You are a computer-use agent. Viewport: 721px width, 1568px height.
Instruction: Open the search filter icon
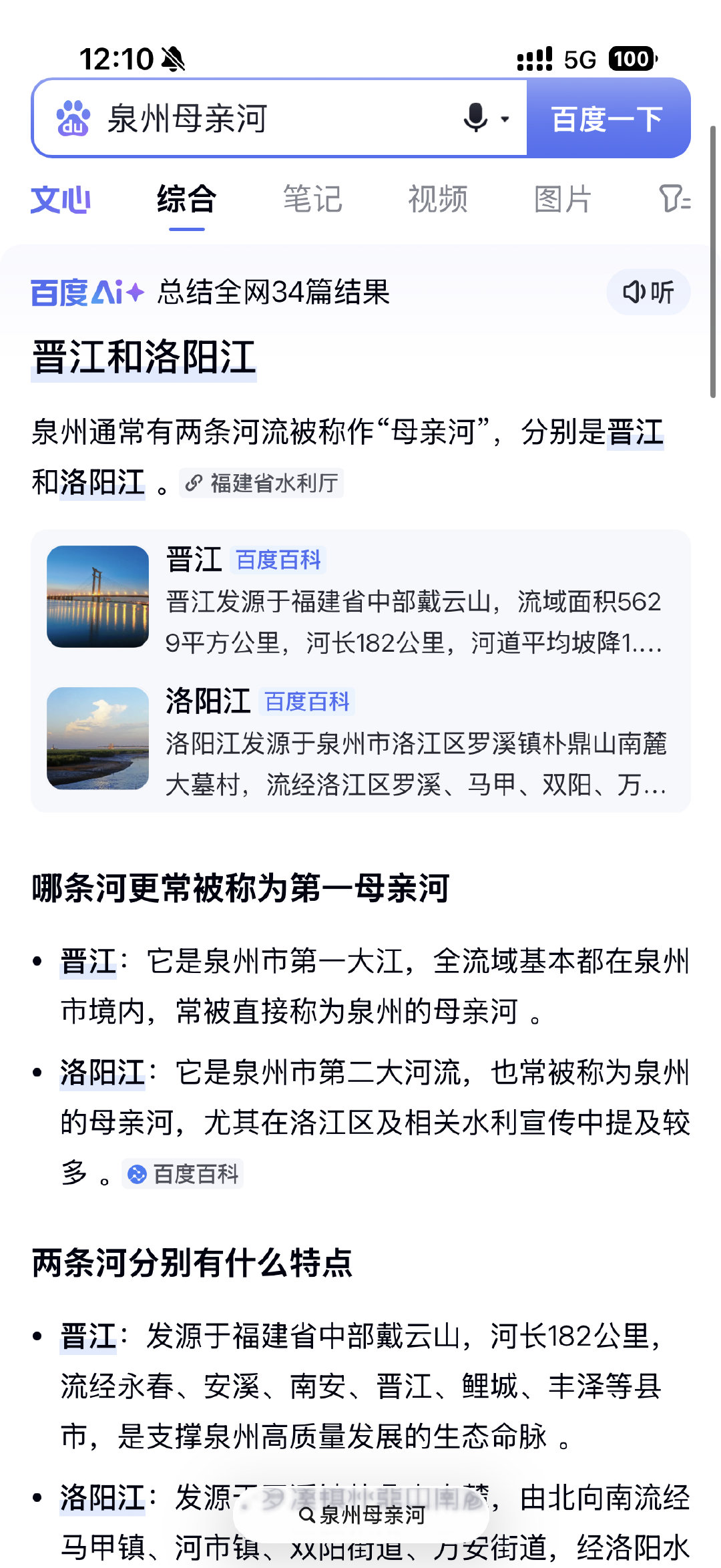pyautogui.click(x=674, y=199)
